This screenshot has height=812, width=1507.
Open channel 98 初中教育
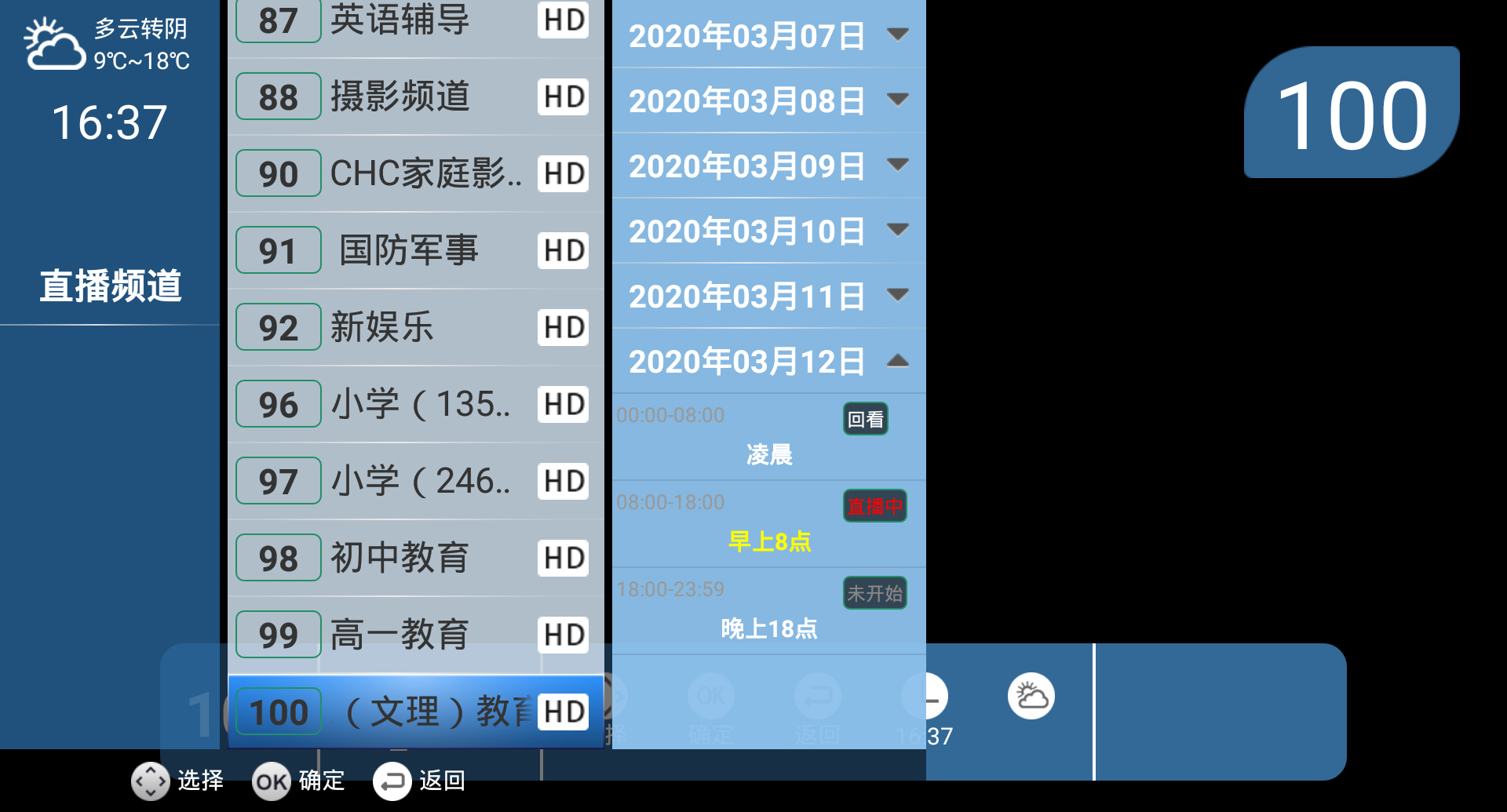point(414,558)
